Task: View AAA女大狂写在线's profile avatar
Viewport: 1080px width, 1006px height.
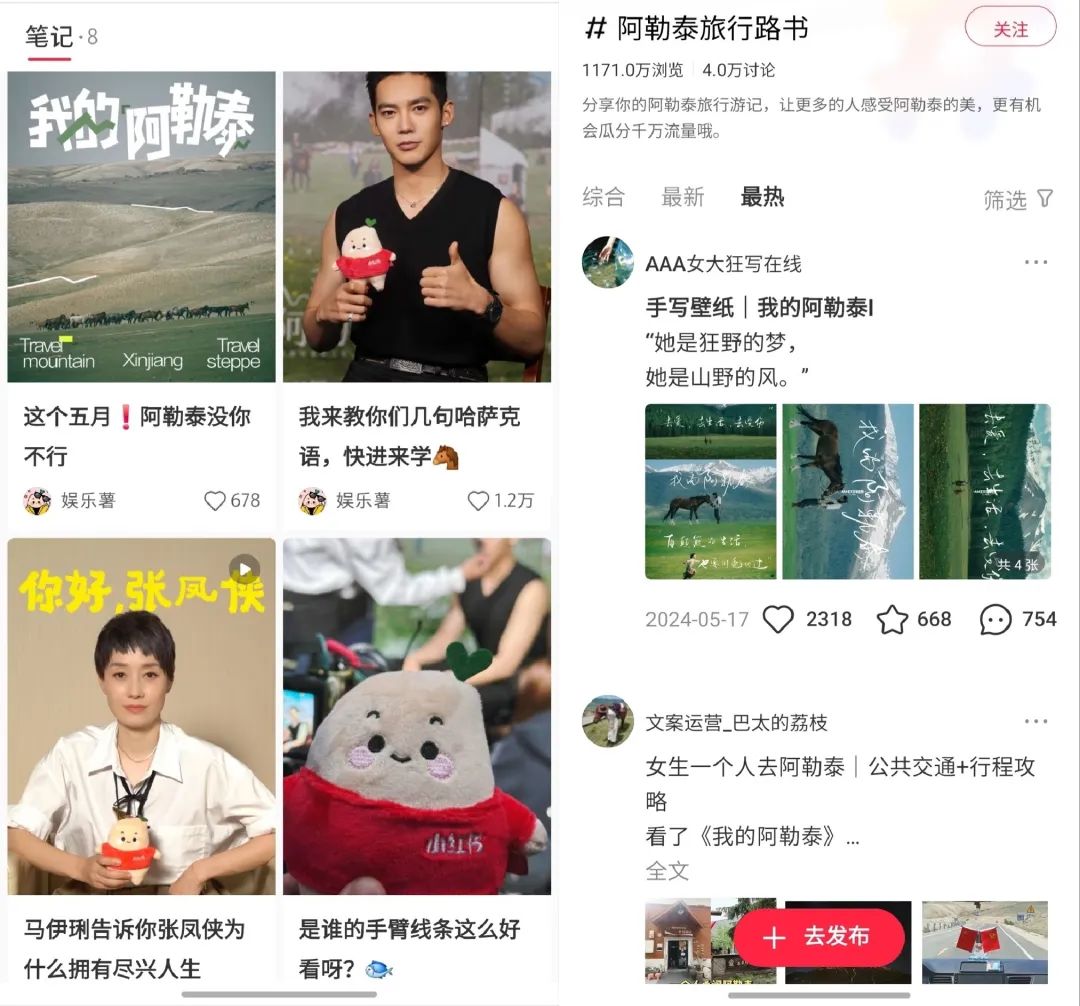Action: click(608, 263)
